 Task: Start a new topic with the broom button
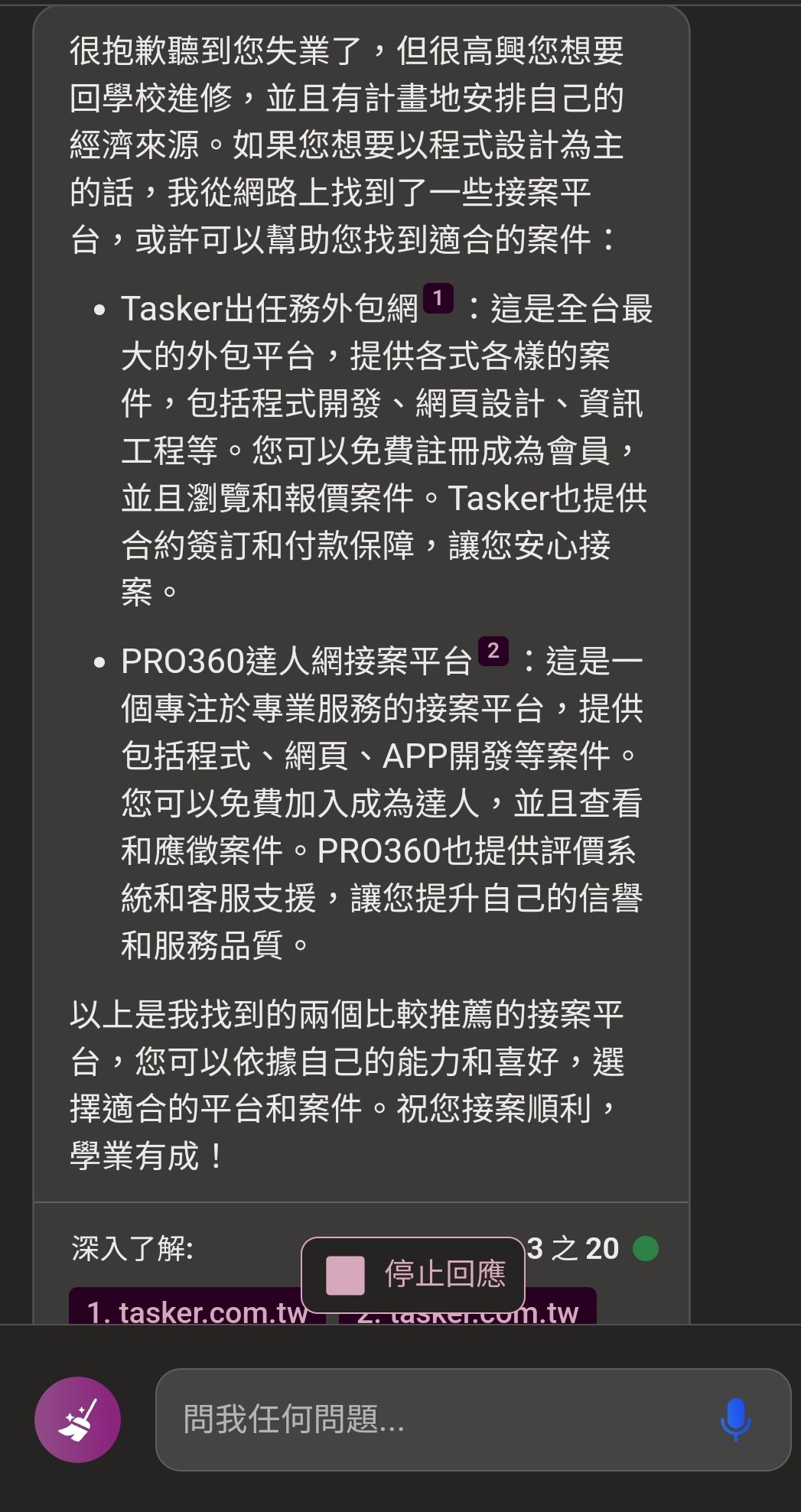point(77,1419)
